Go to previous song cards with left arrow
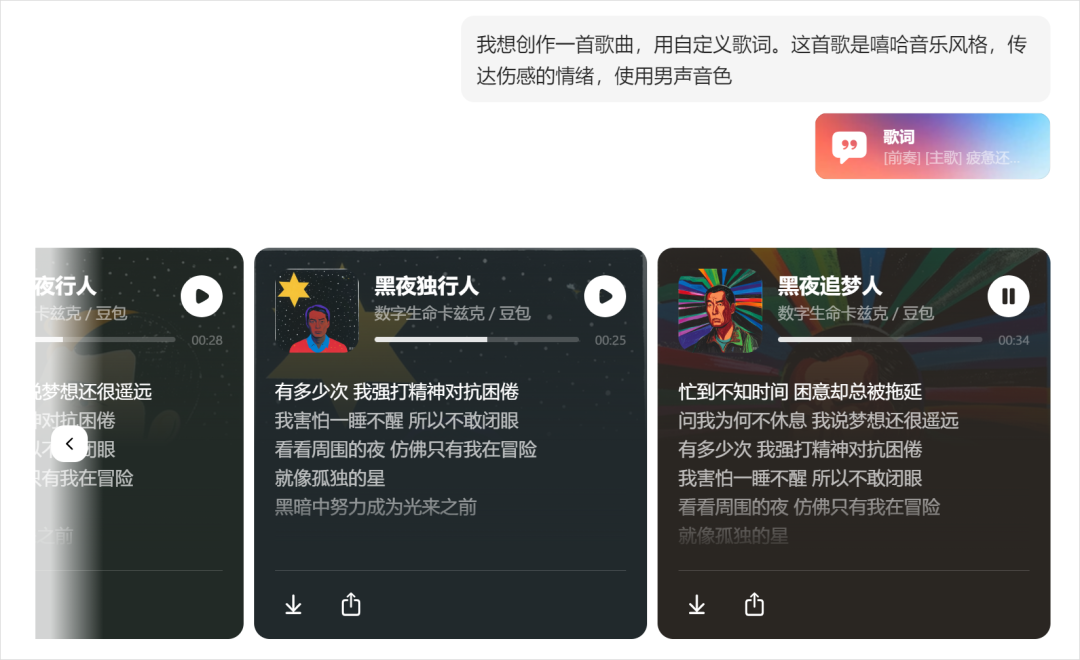The height and width of the screenshot is (660, 1080). pyautogui.click(x=69, y=444)
